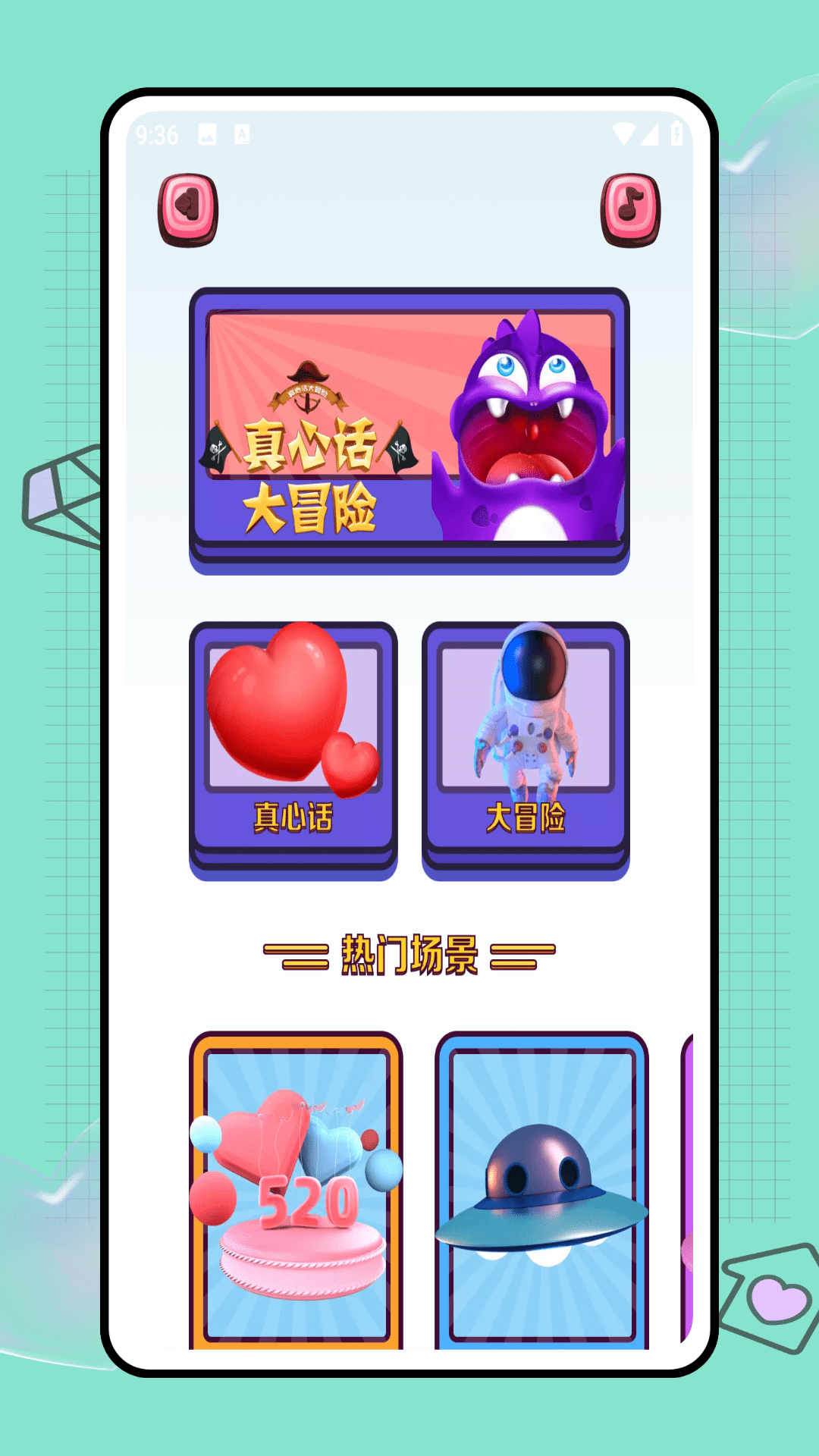Click the Wi-Fi icon in the status bar
The width and height of the screenshot is (819, 1456).
point(625,134)
